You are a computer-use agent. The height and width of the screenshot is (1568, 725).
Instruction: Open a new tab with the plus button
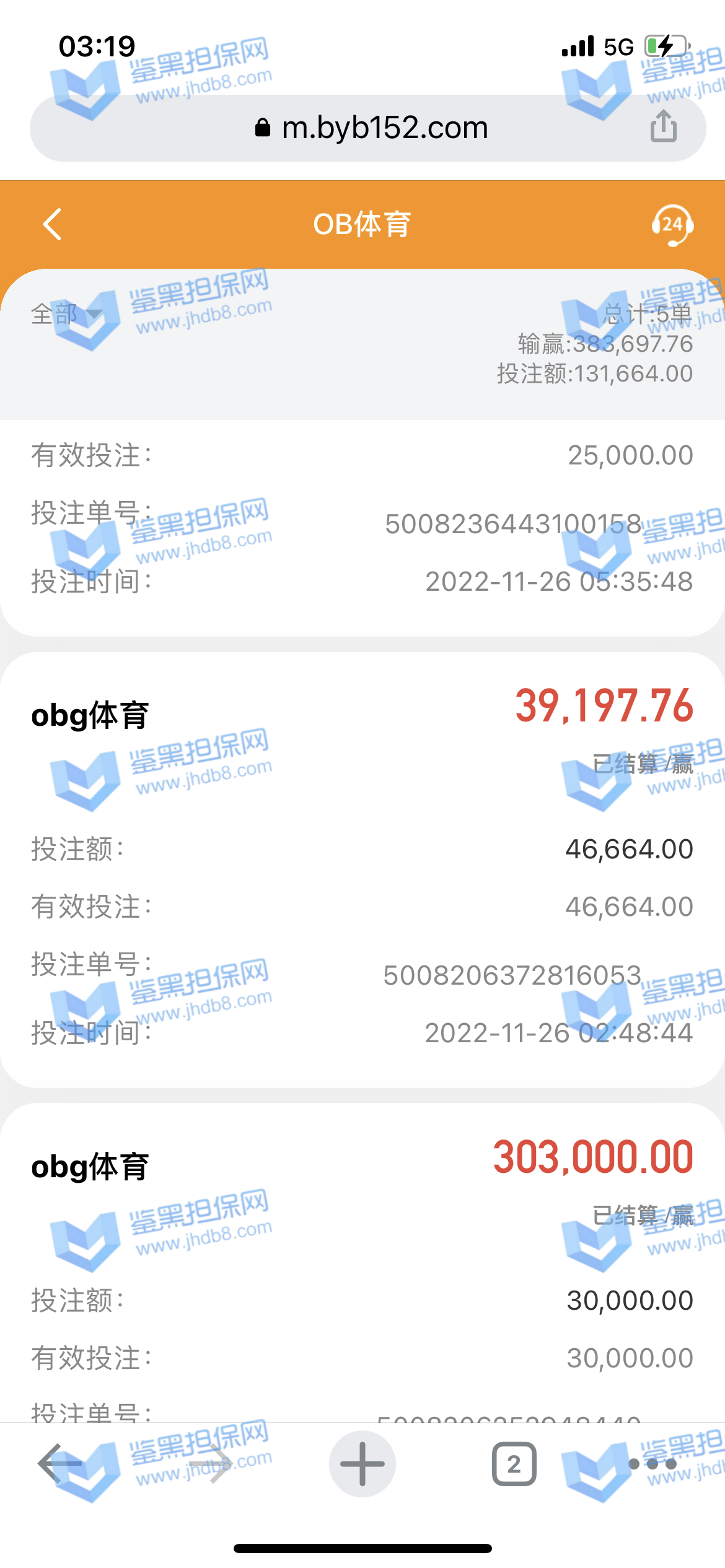pos(362,1464)
